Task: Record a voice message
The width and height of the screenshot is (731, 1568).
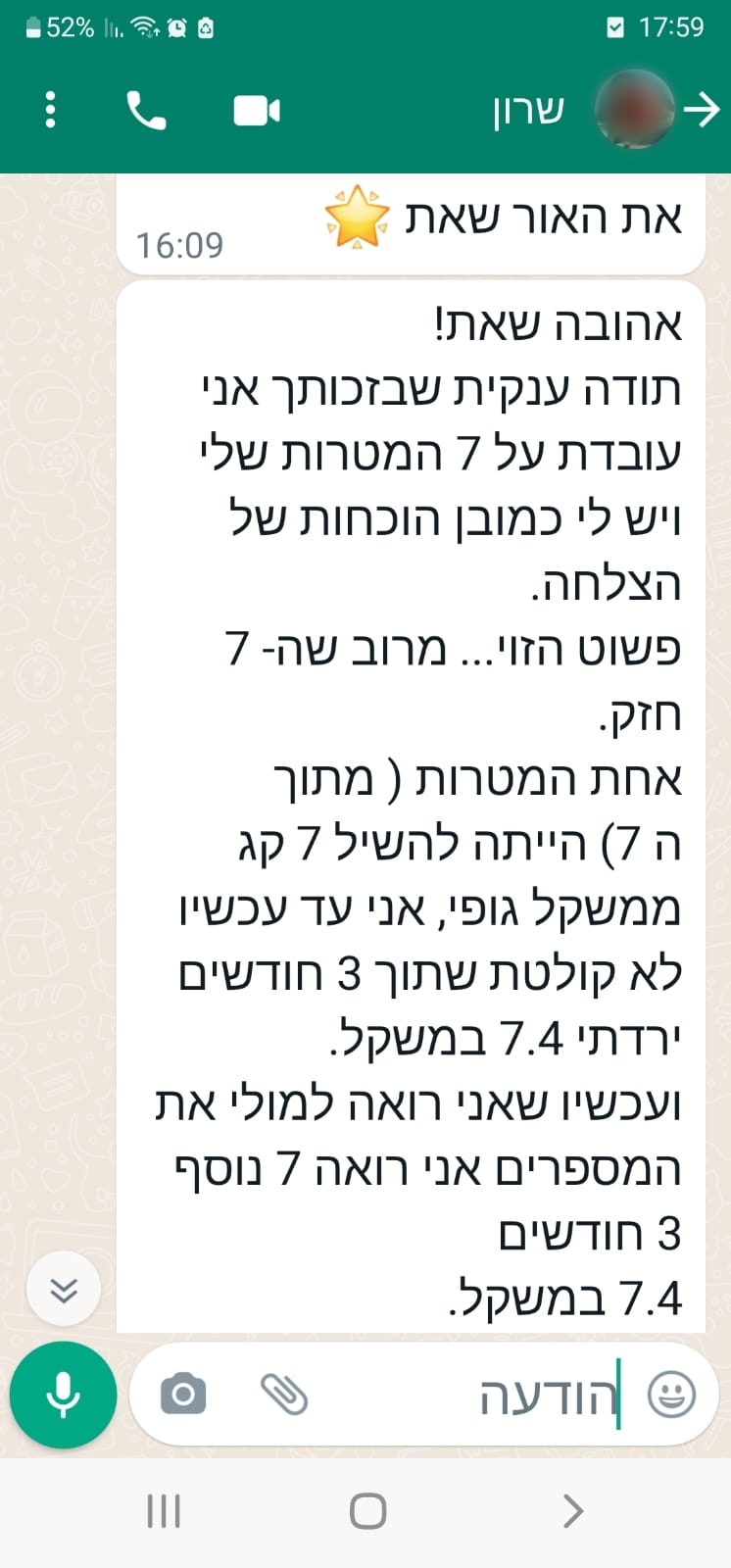Action: tap(64, 1394)
